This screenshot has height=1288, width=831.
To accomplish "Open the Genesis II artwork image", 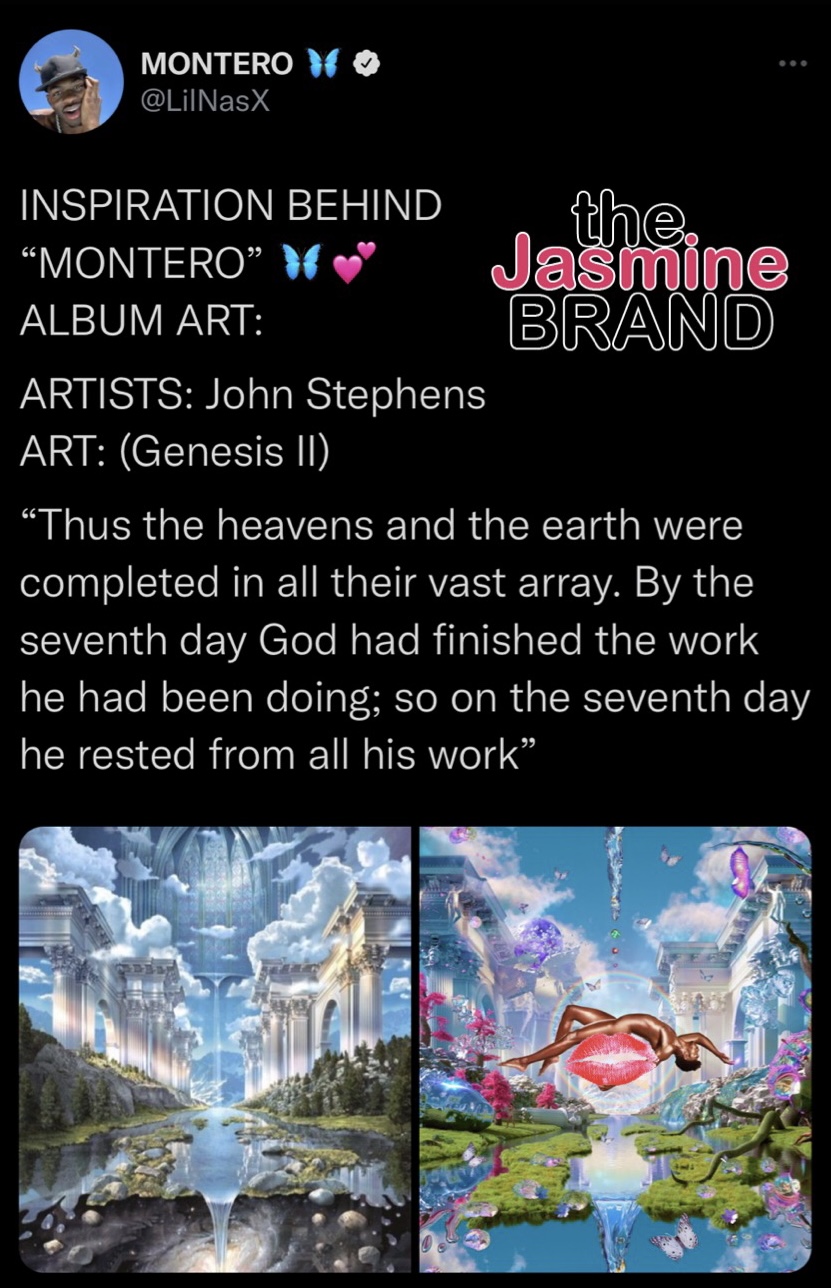I will 215,1048.
